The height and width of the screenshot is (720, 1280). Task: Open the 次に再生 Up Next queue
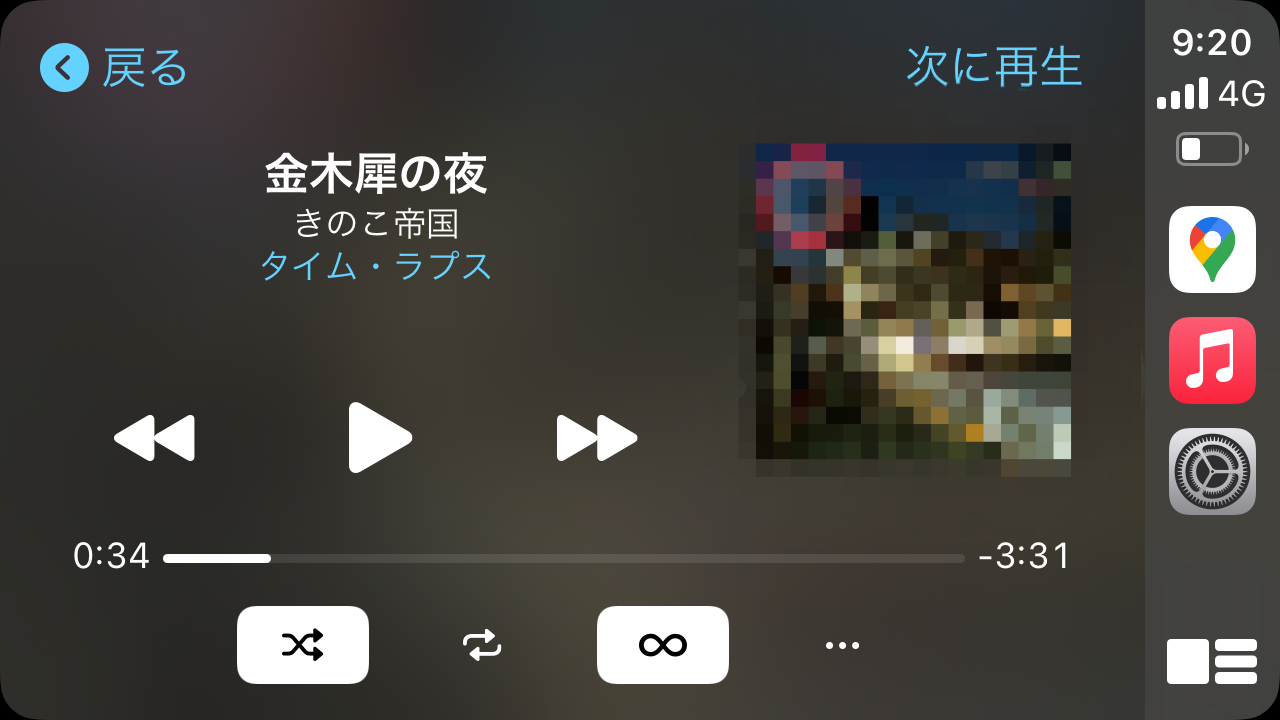pos(994,68)
